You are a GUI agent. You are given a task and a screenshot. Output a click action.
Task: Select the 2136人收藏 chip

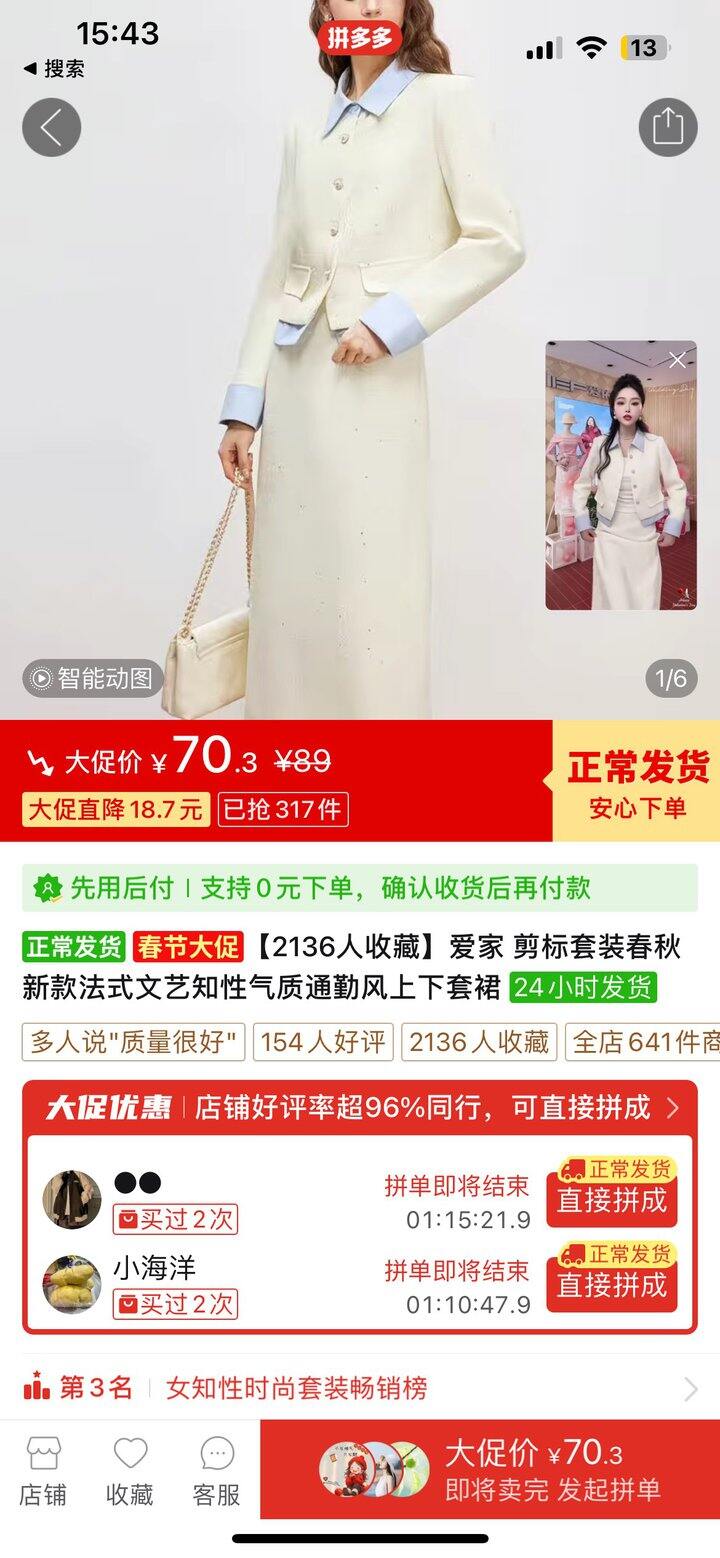pos(479,1042)
